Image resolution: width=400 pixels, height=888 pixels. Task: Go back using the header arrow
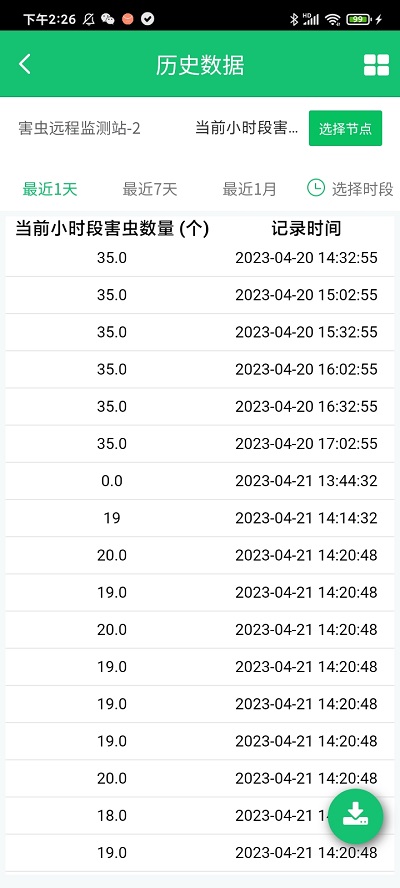pos(24,65)
